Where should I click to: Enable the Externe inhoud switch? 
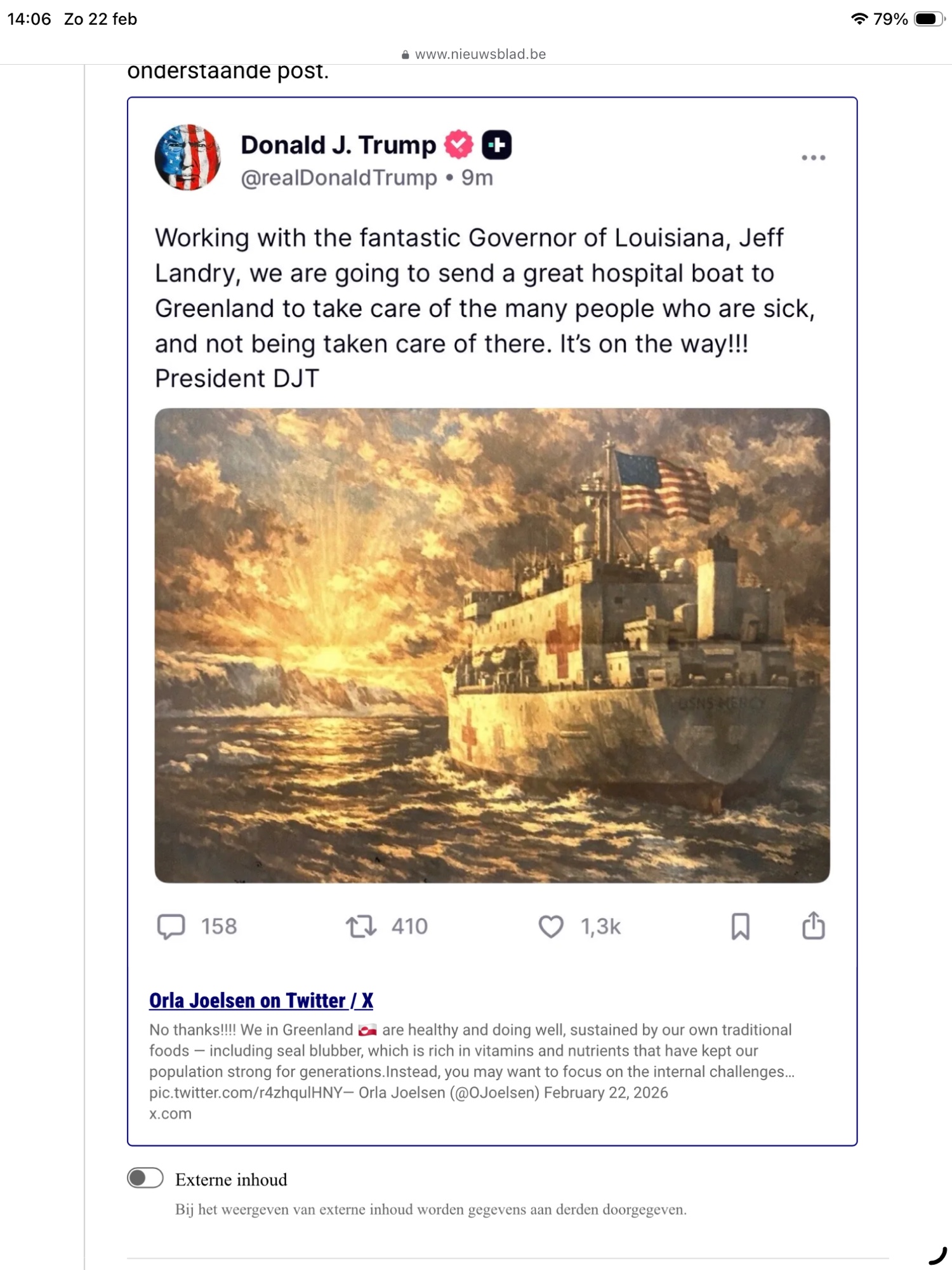click(x=145, y=1178)
